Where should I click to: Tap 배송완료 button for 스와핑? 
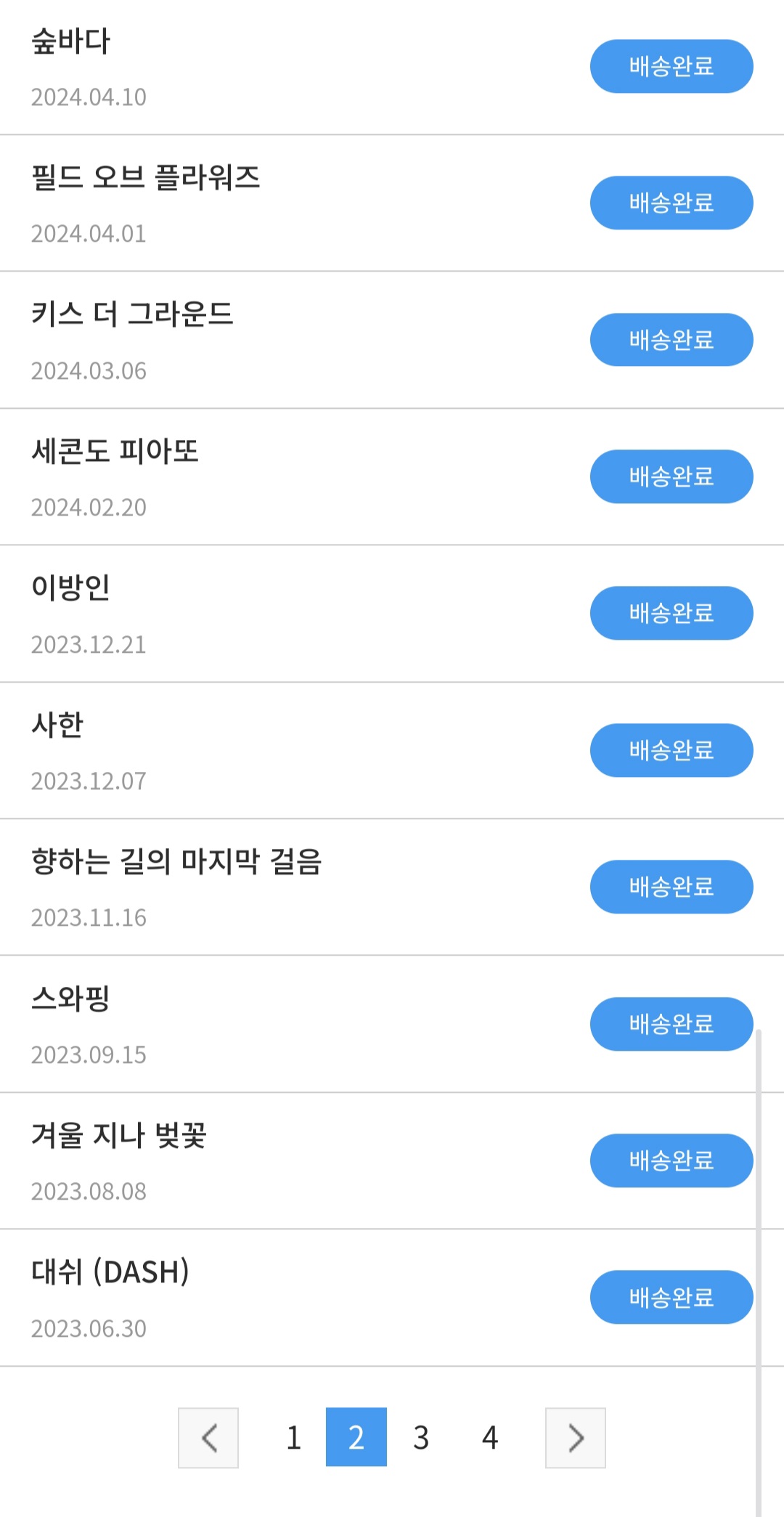click(x=671, y=1024)
